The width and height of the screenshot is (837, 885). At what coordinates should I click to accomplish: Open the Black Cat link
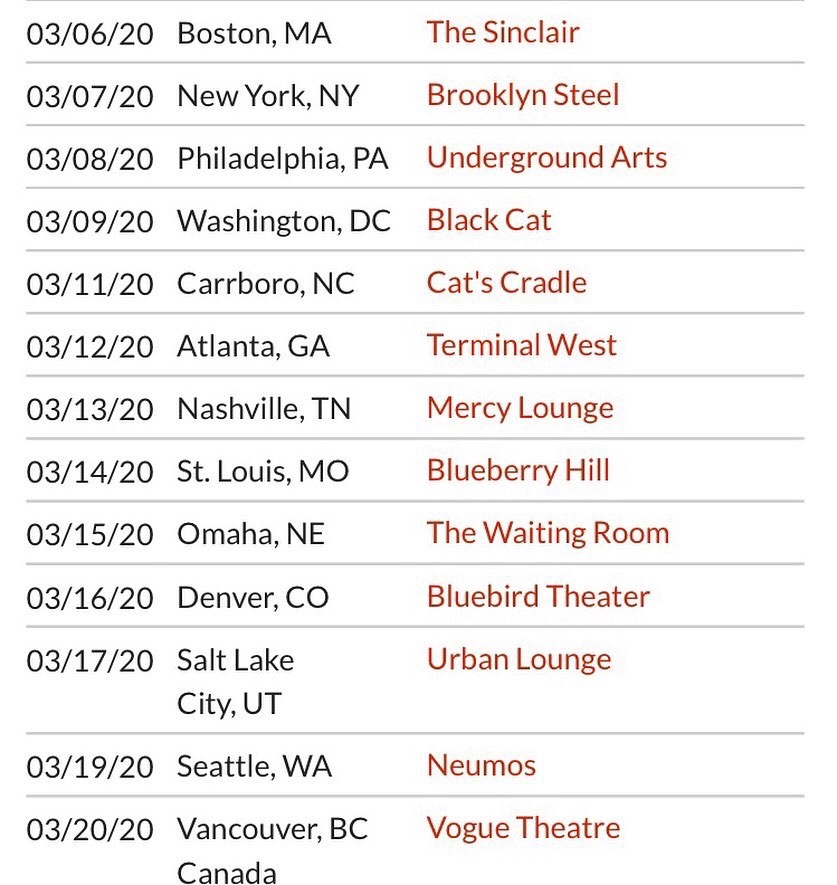[489, 220]
